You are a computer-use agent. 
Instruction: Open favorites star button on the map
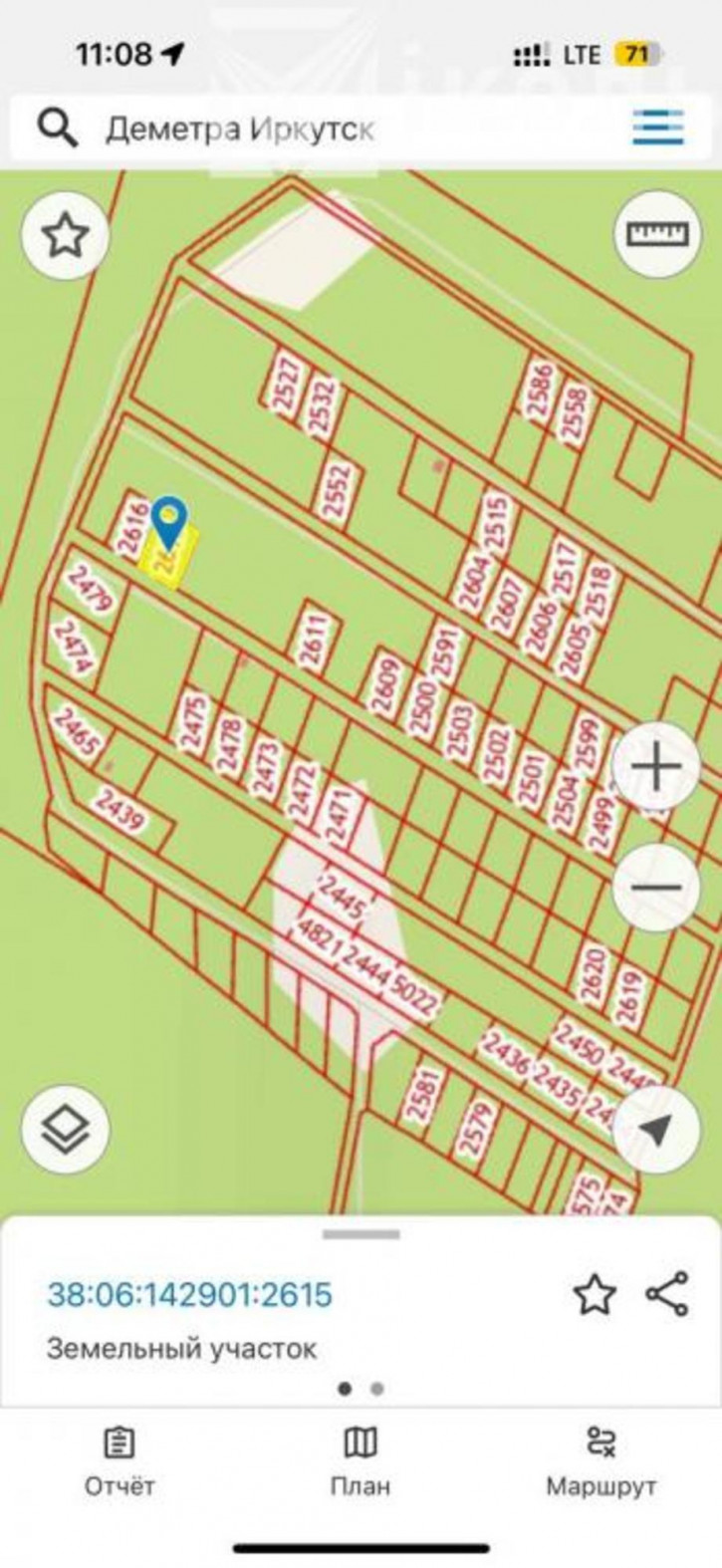(66, 236)
